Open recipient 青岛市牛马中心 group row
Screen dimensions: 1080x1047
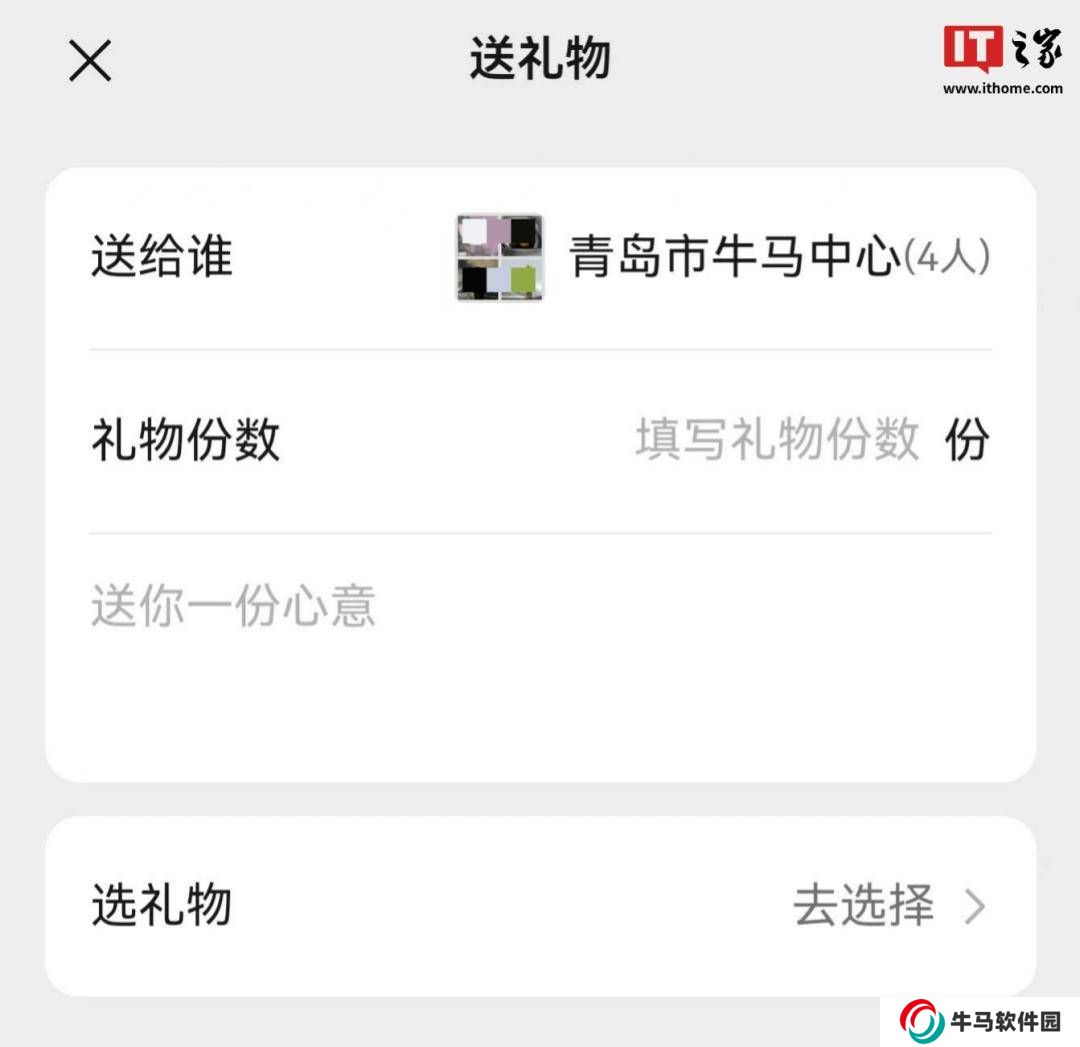tap(722, 258)
